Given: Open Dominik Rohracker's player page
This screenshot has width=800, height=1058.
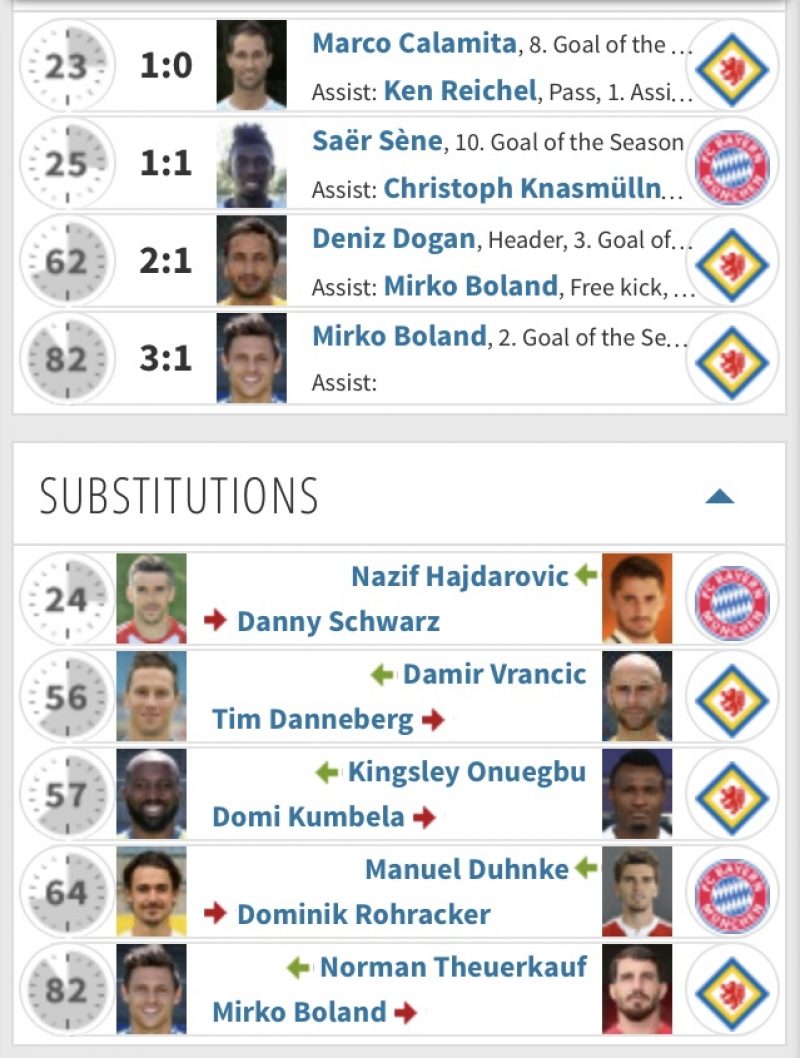Looking at the screenshot, I should (x=363, y=914).
